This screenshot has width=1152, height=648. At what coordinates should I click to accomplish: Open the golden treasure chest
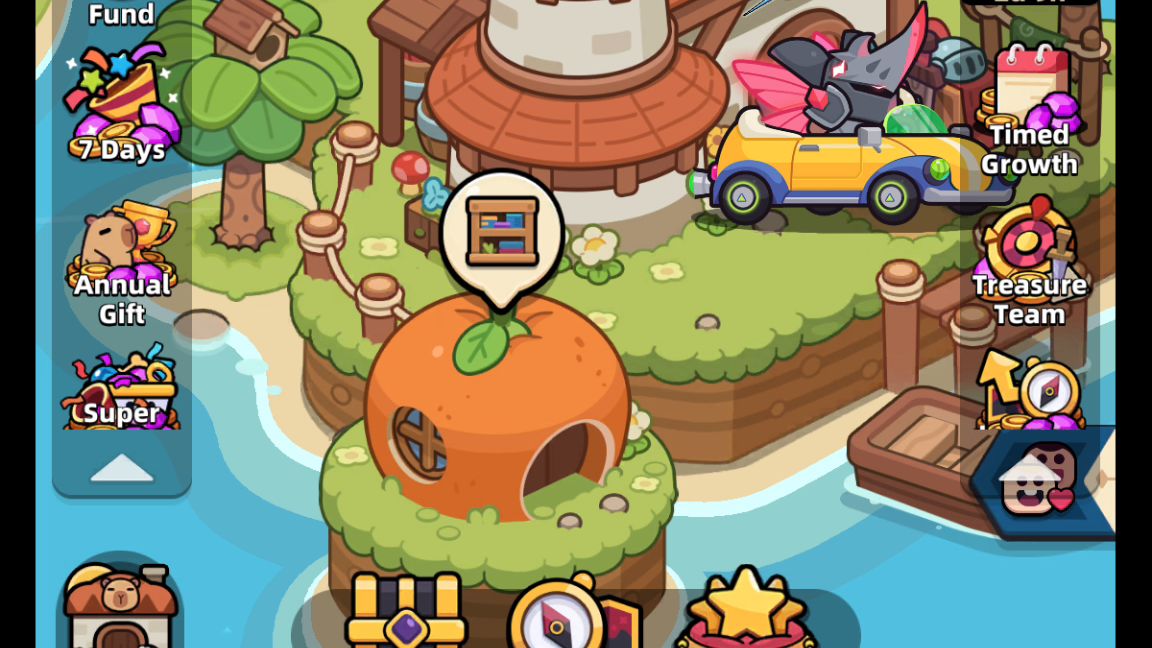(407, 612)
